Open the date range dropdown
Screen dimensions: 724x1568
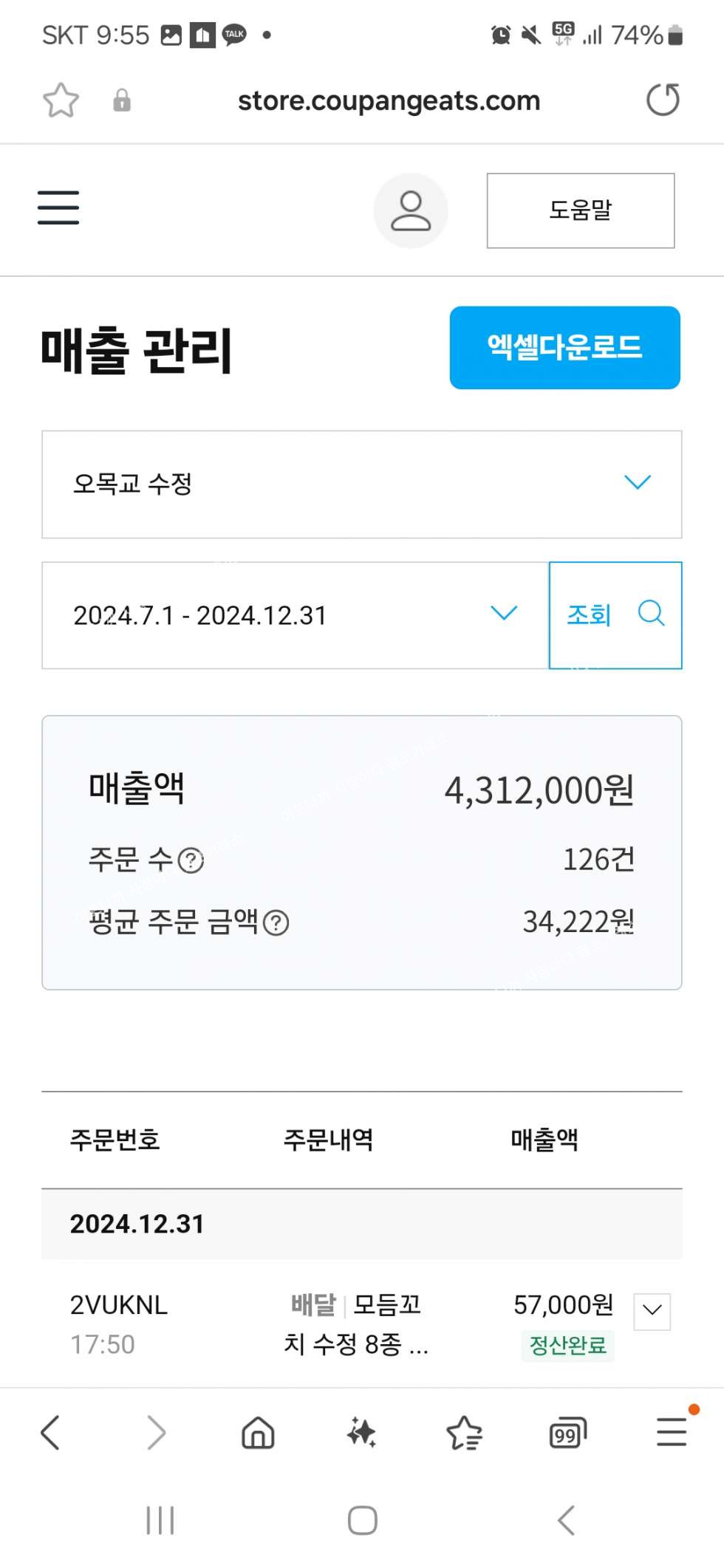(x=296, y=615)
